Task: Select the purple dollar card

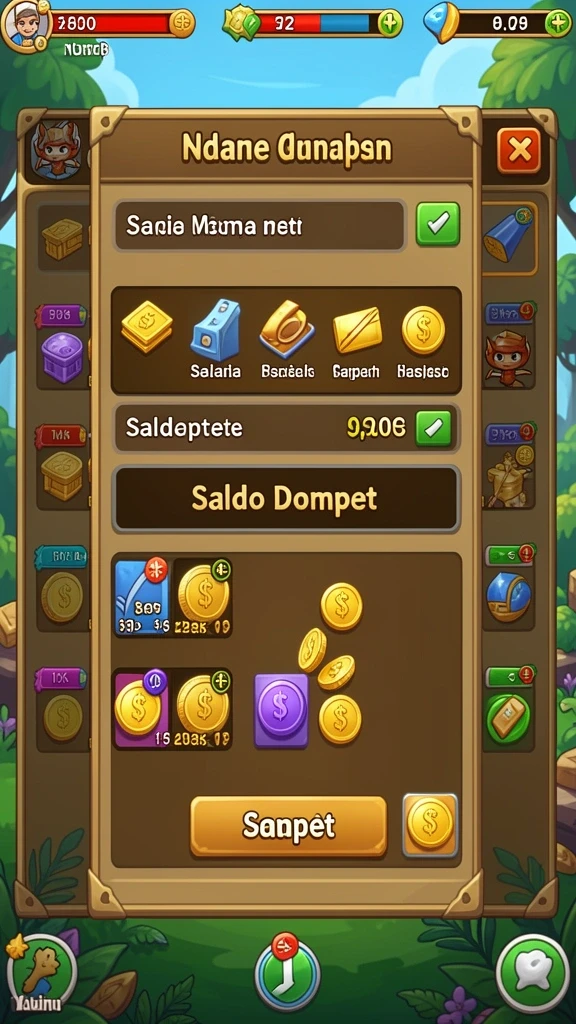Action: point(281,711)
